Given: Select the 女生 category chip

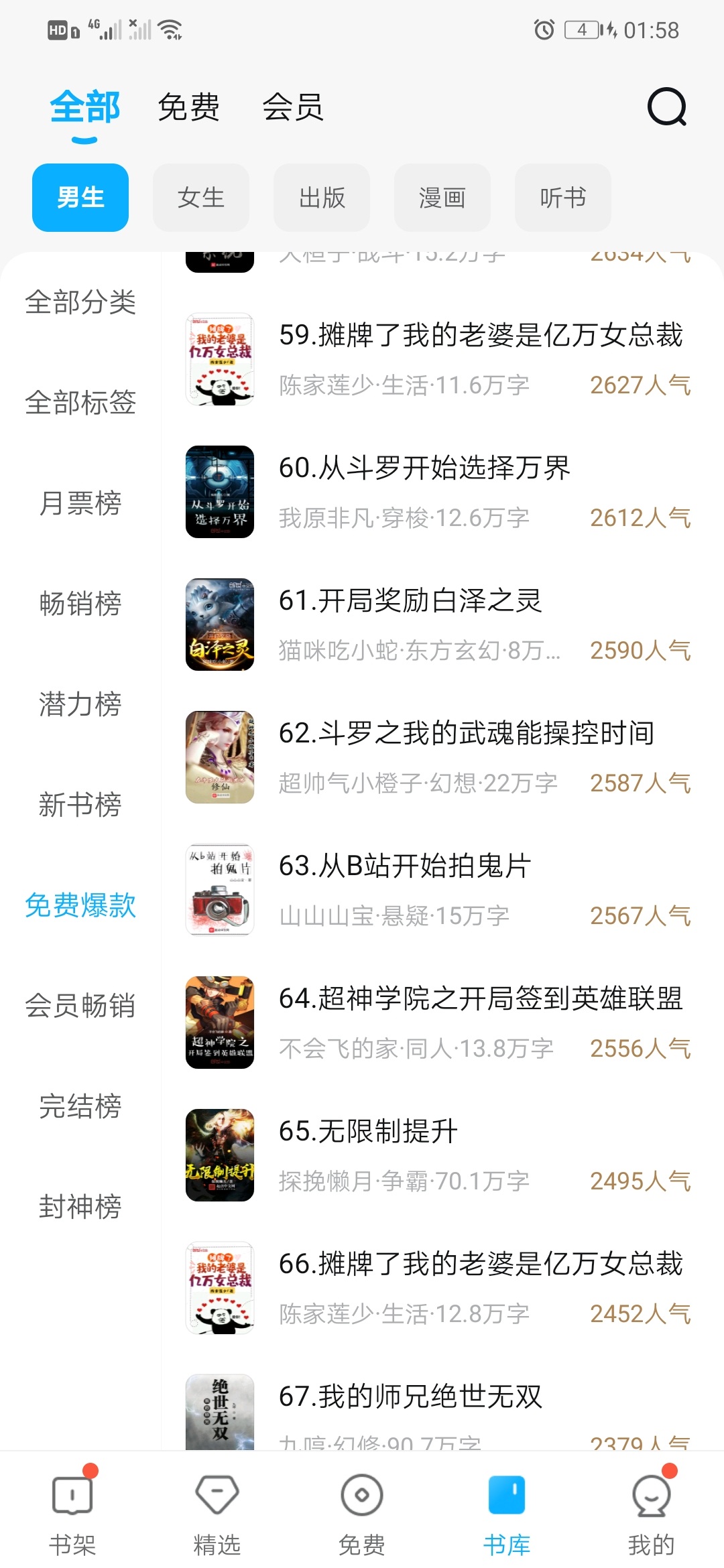Looking at the screenshot, I should coord(200,198).
